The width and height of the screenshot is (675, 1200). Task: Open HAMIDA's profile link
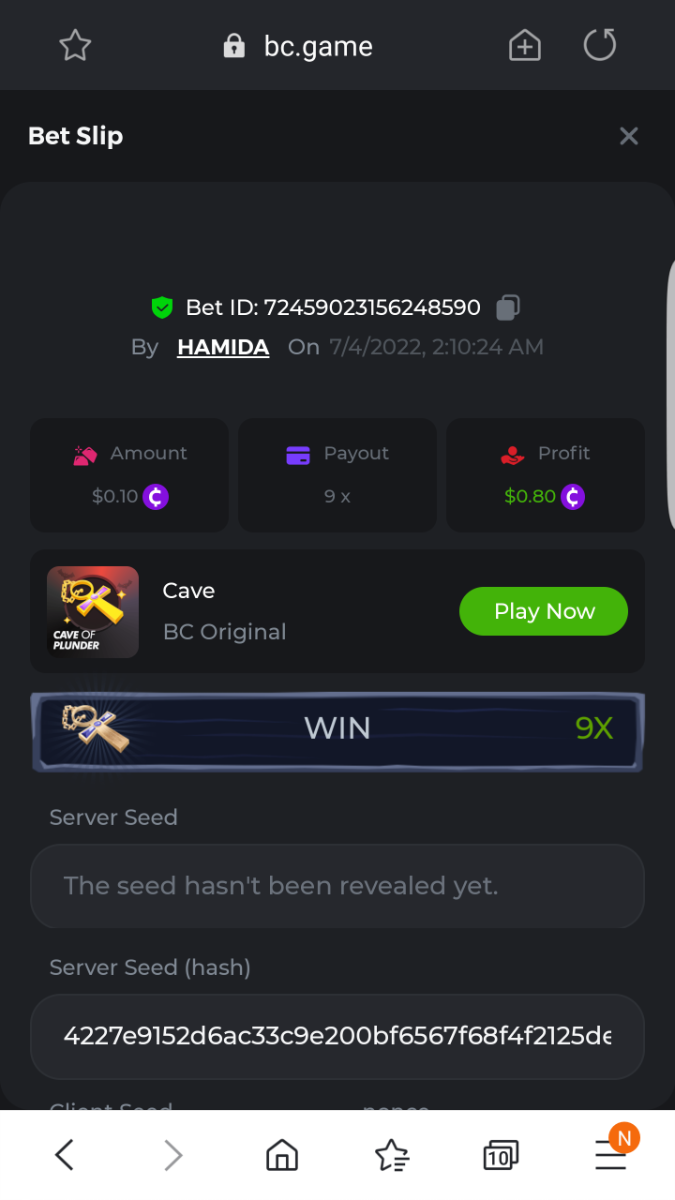pos(223,347)
